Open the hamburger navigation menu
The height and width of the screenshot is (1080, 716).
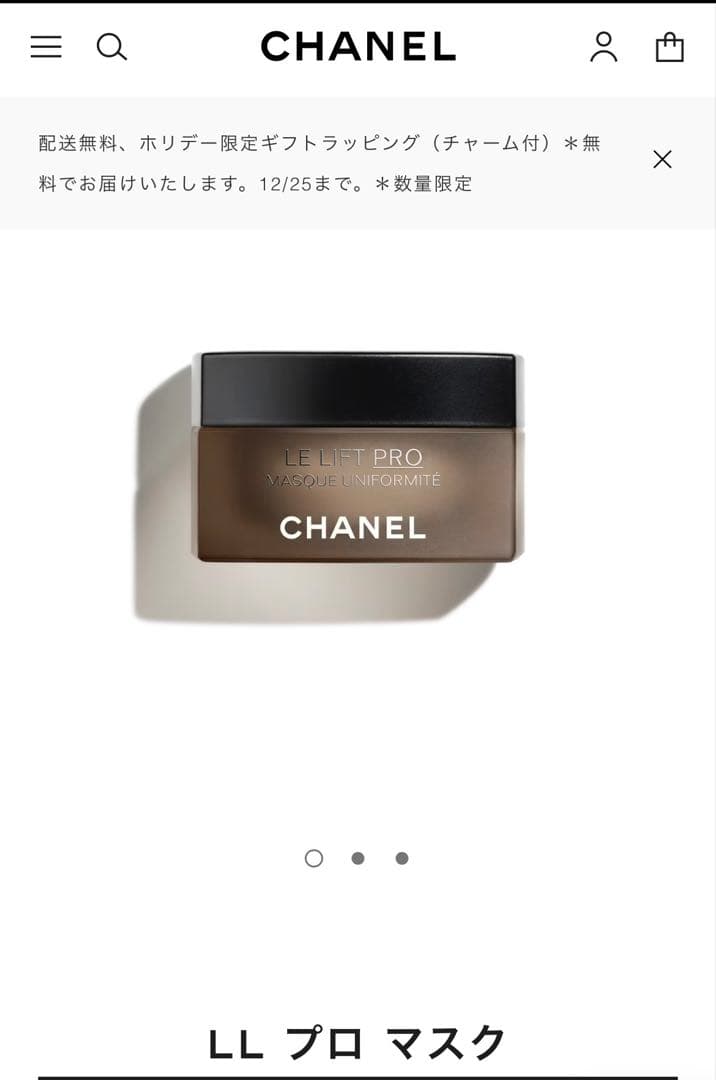click(46, 47)
